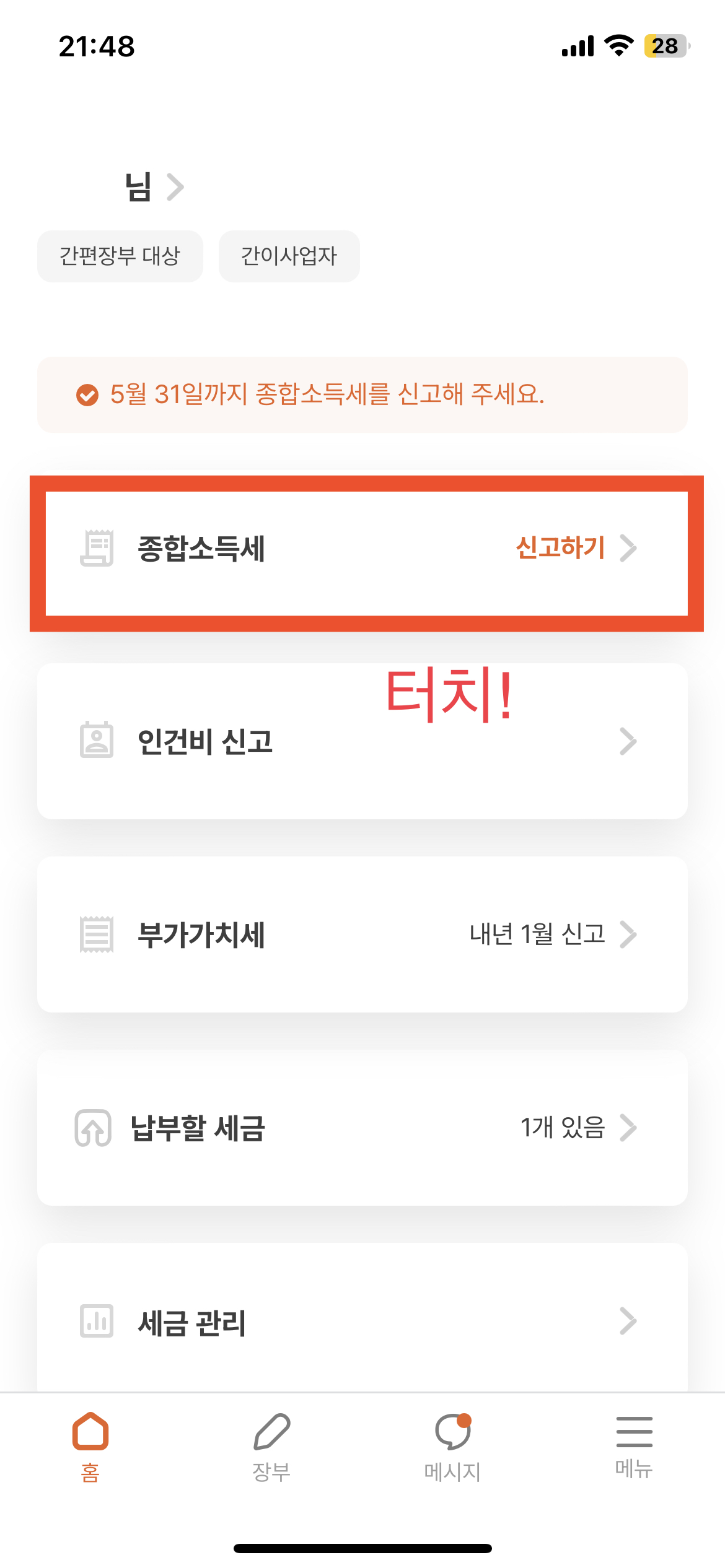The image size is (725, 1568).
Task: Expand profile details via chevron next to 님
Action: tap(177, 186)
